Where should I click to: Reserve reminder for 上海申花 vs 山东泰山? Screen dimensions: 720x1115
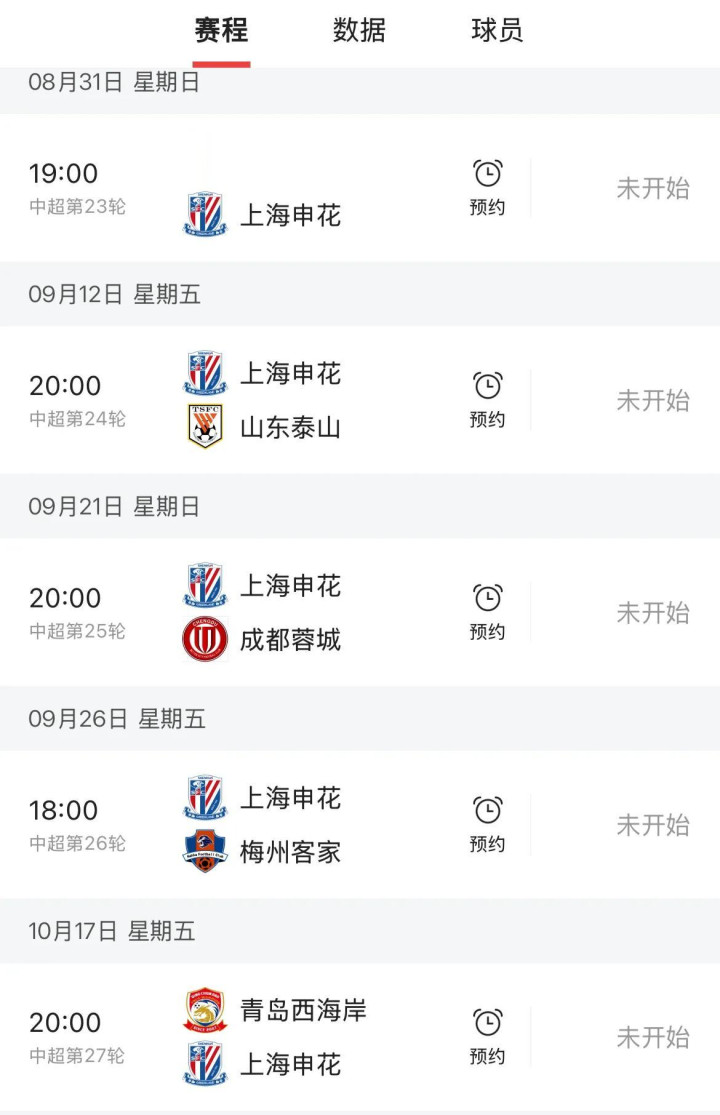(x=487, y=399)
